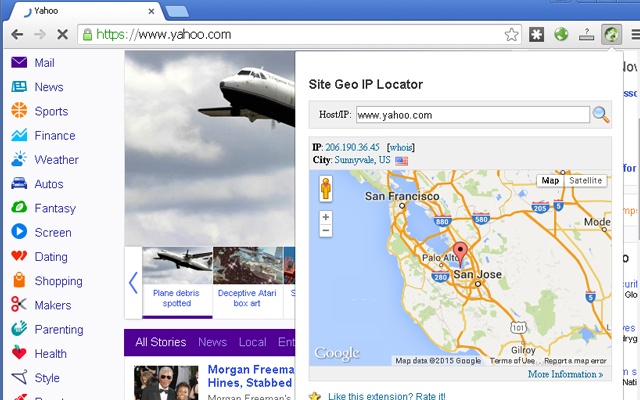Open the Chrome menu button
This screenshot has width=640, height=400.
click(x=635, y=35)
